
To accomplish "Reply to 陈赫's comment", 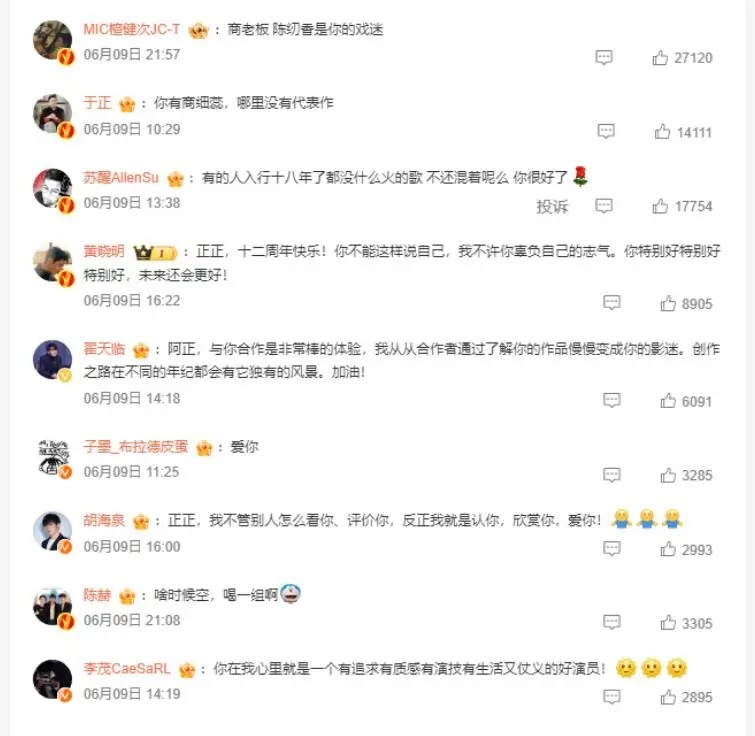I will coord(612,623).
